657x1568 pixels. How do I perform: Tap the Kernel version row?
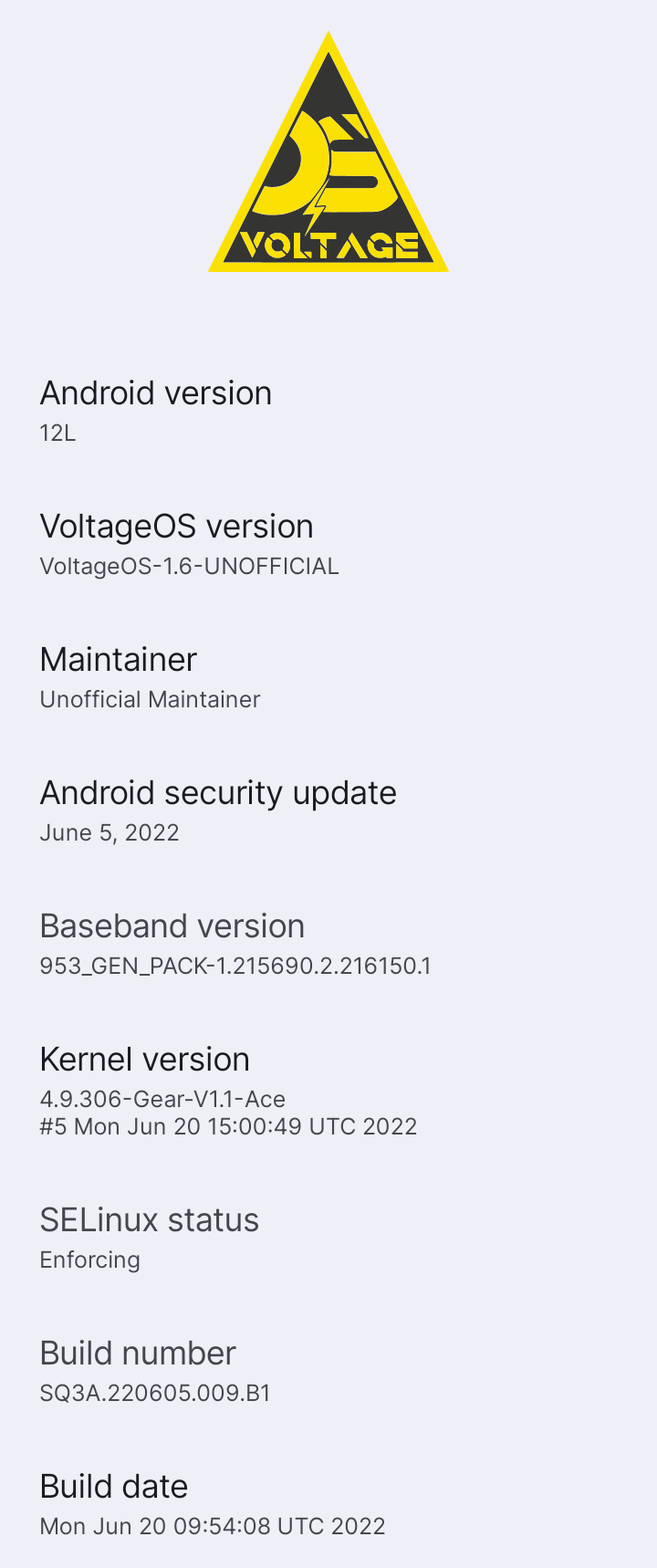tap(228, 1091)
